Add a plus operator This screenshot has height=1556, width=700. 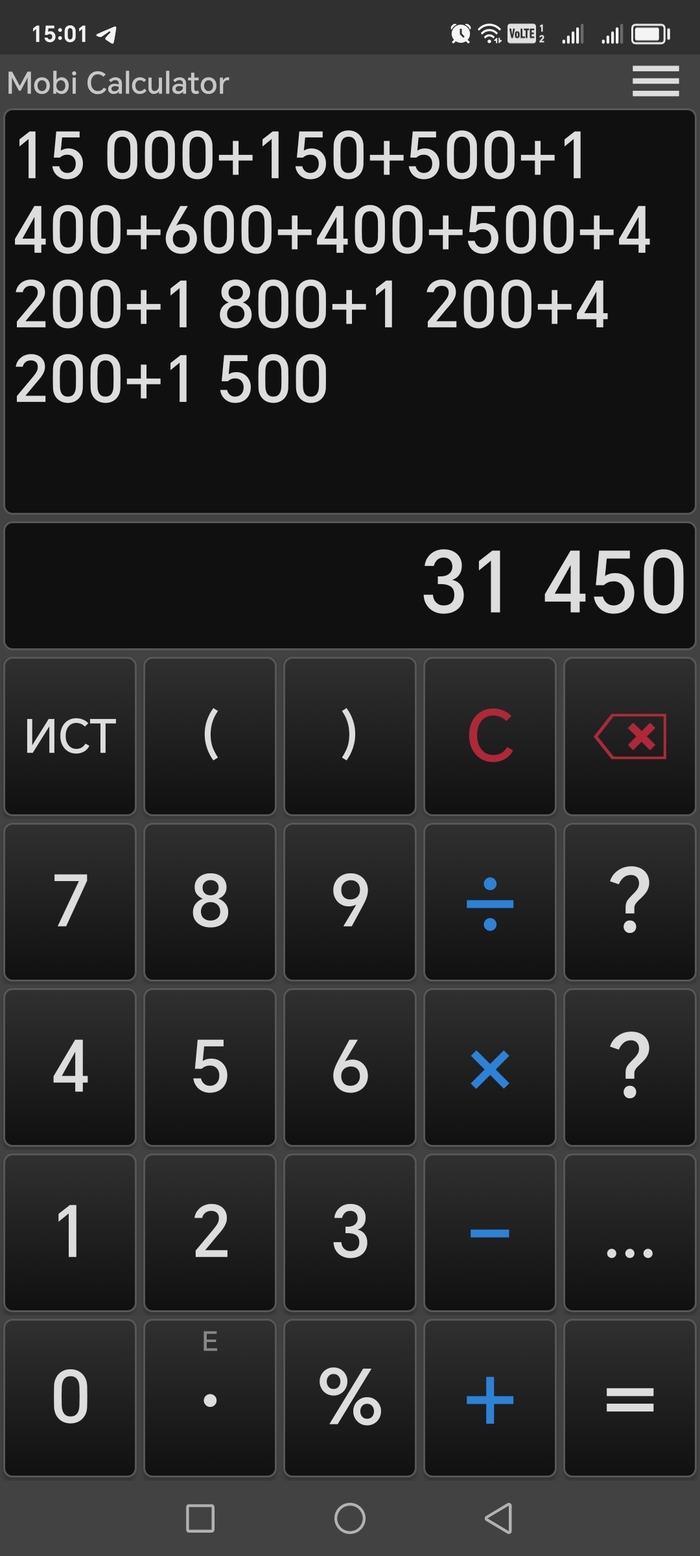[490, 1398]
